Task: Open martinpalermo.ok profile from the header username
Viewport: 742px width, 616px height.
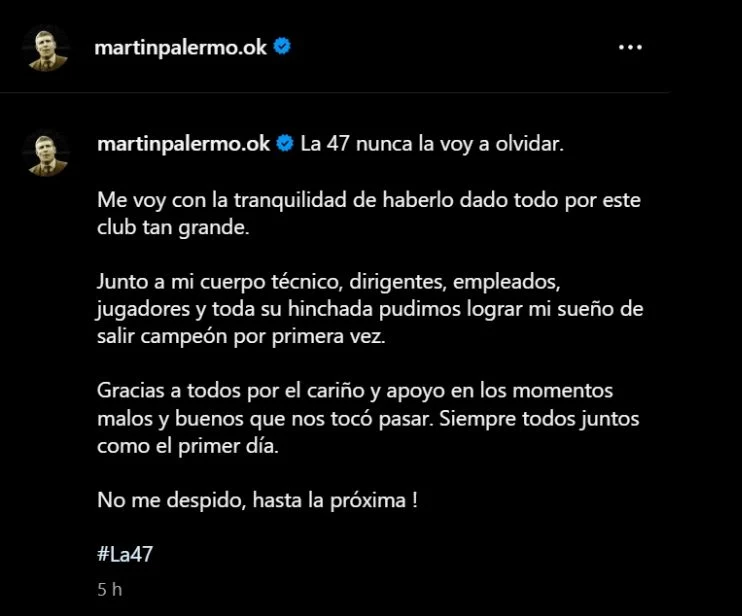Action: 180,47
